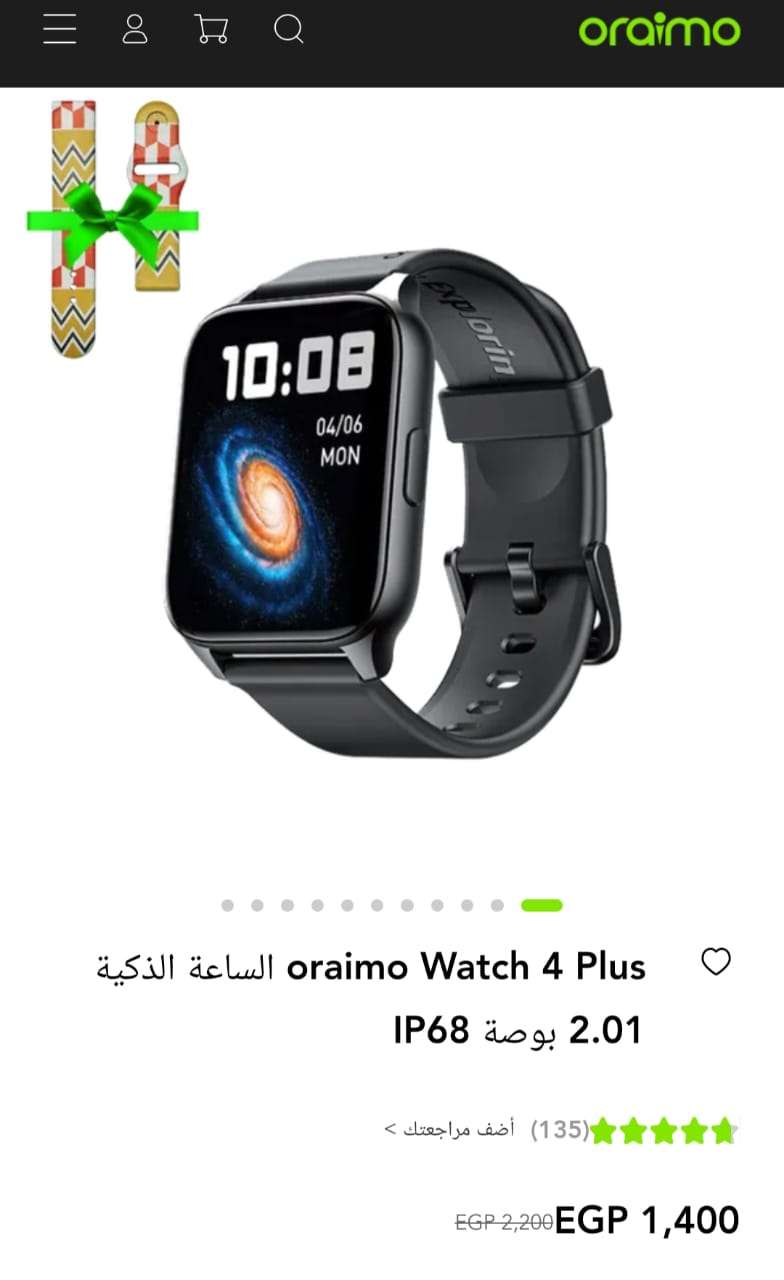Open the shopping cart
The height and width of the screenshot is (1280, 784).
click(211, 29)
